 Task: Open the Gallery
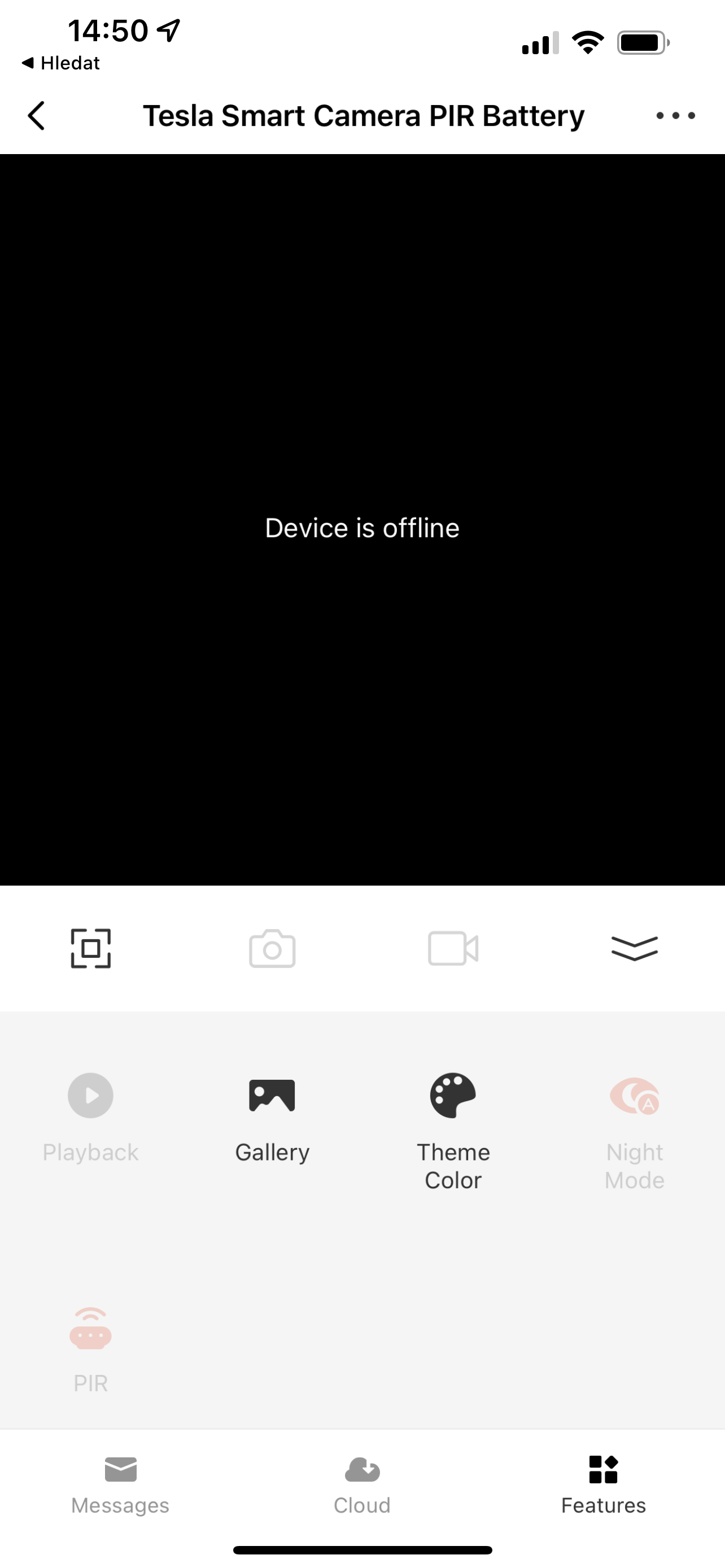[272, 1119]
